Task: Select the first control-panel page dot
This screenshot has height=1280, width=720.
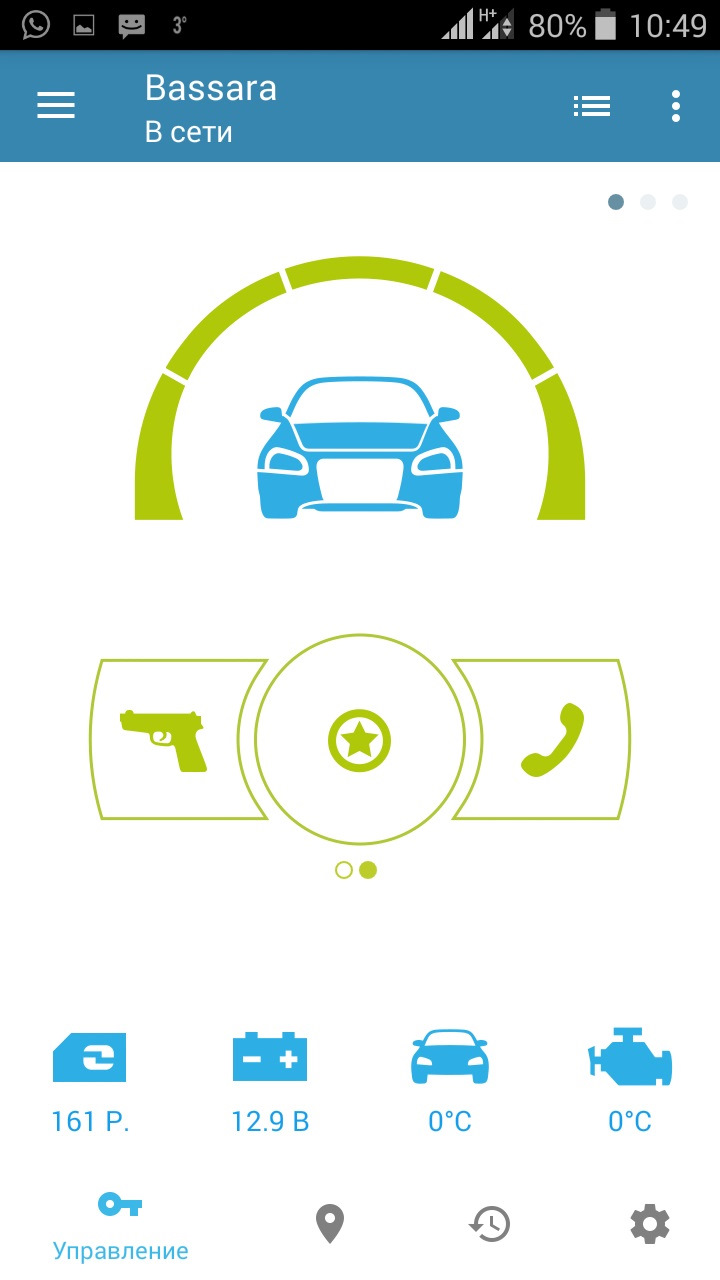Action: 344,870
